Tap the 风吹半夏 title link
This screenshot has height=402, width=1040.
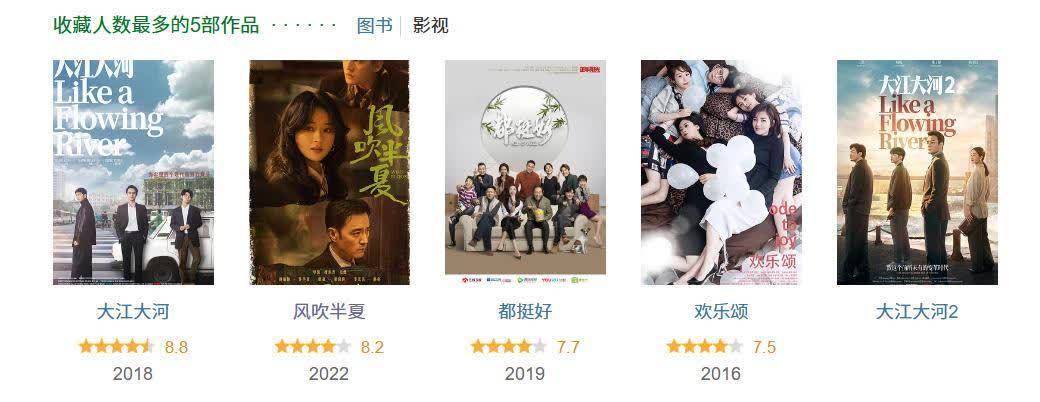[x=329, y=311]
